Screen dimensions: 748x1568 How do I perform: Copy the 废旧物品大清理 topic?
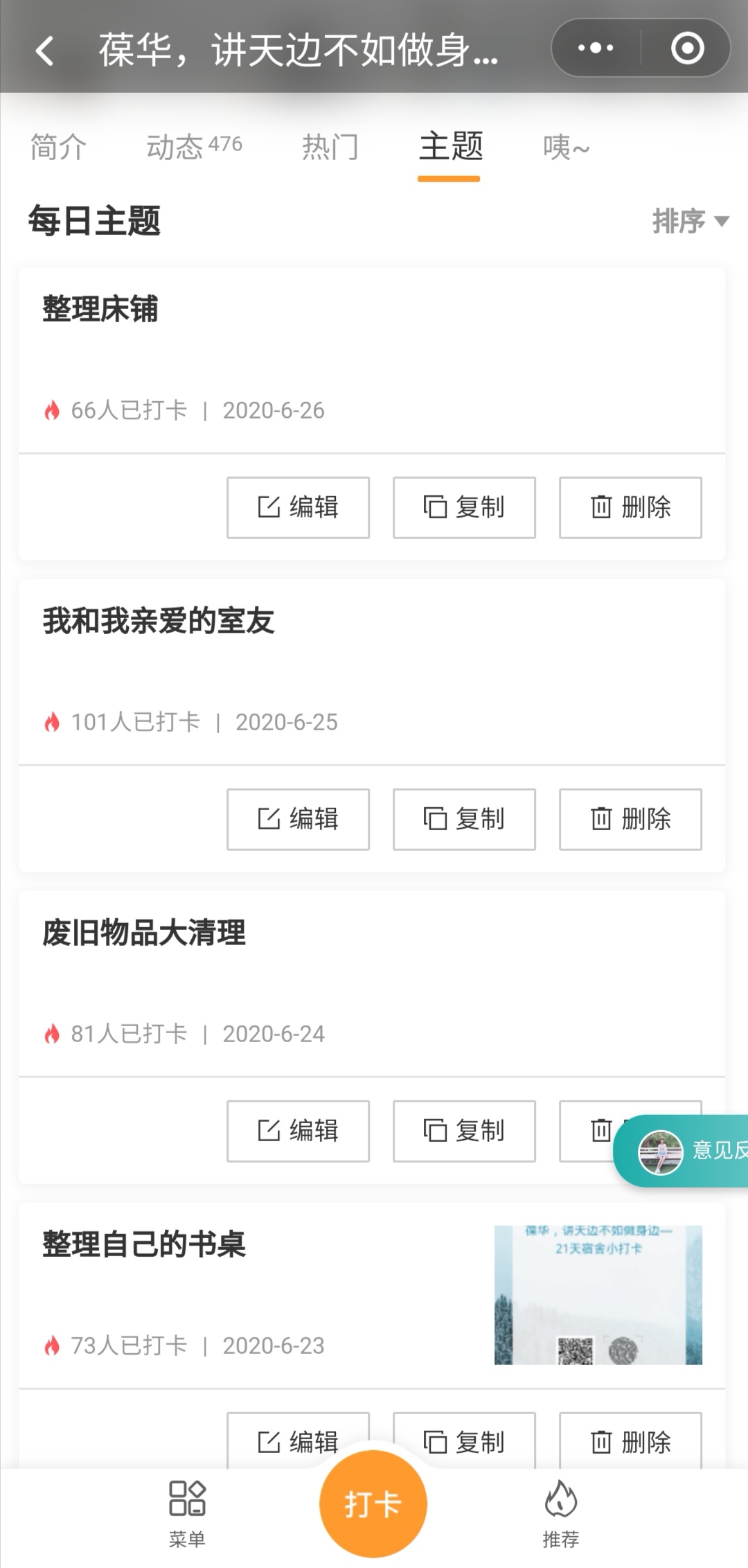pyautogui.click(x=464, y=1131)
